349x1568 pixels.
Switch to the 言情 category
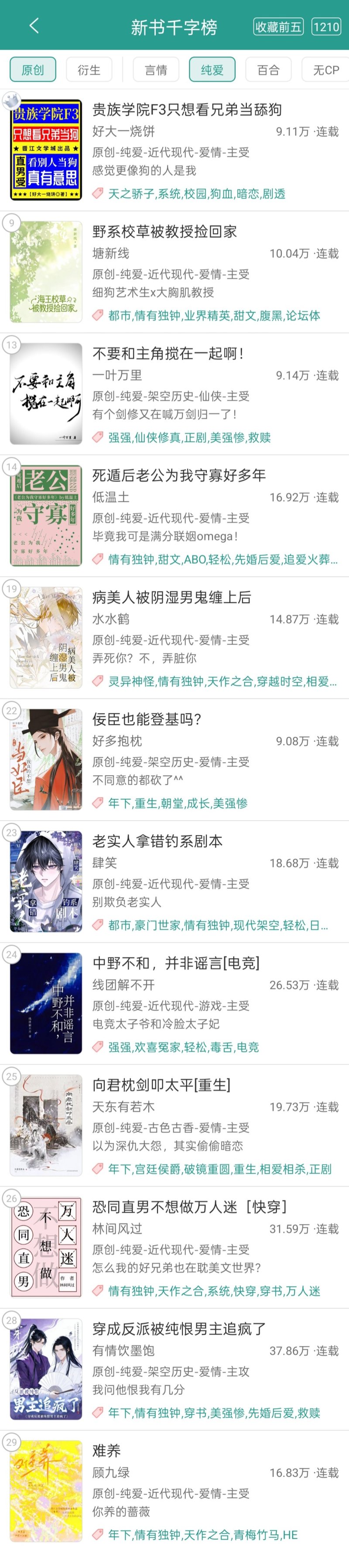point(156,70)
